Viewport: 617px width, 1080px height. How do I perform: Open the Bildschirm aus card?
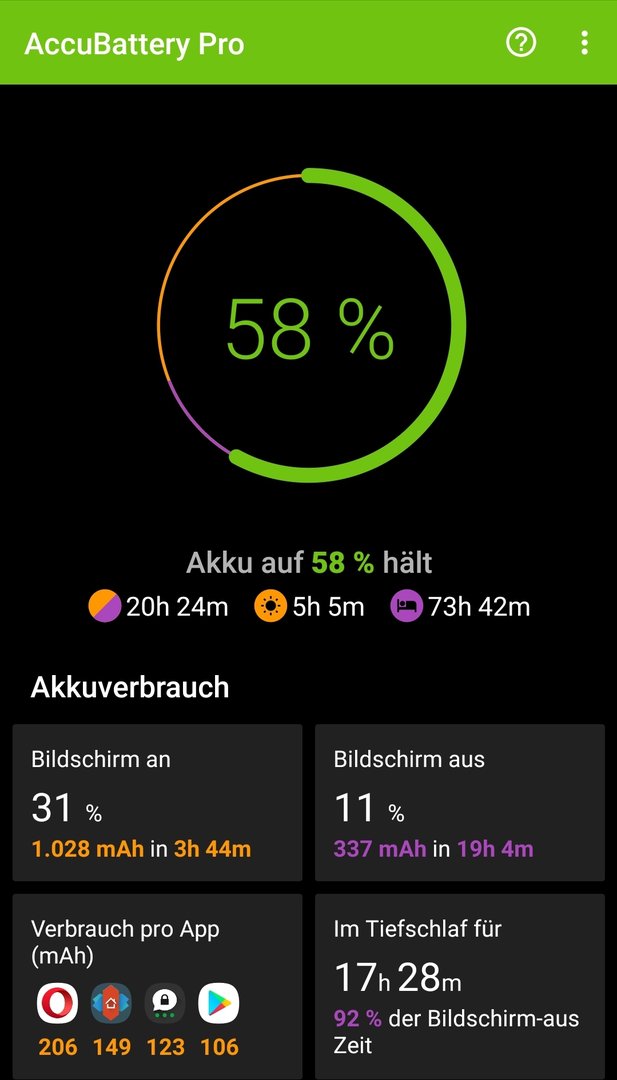[460, 802]
